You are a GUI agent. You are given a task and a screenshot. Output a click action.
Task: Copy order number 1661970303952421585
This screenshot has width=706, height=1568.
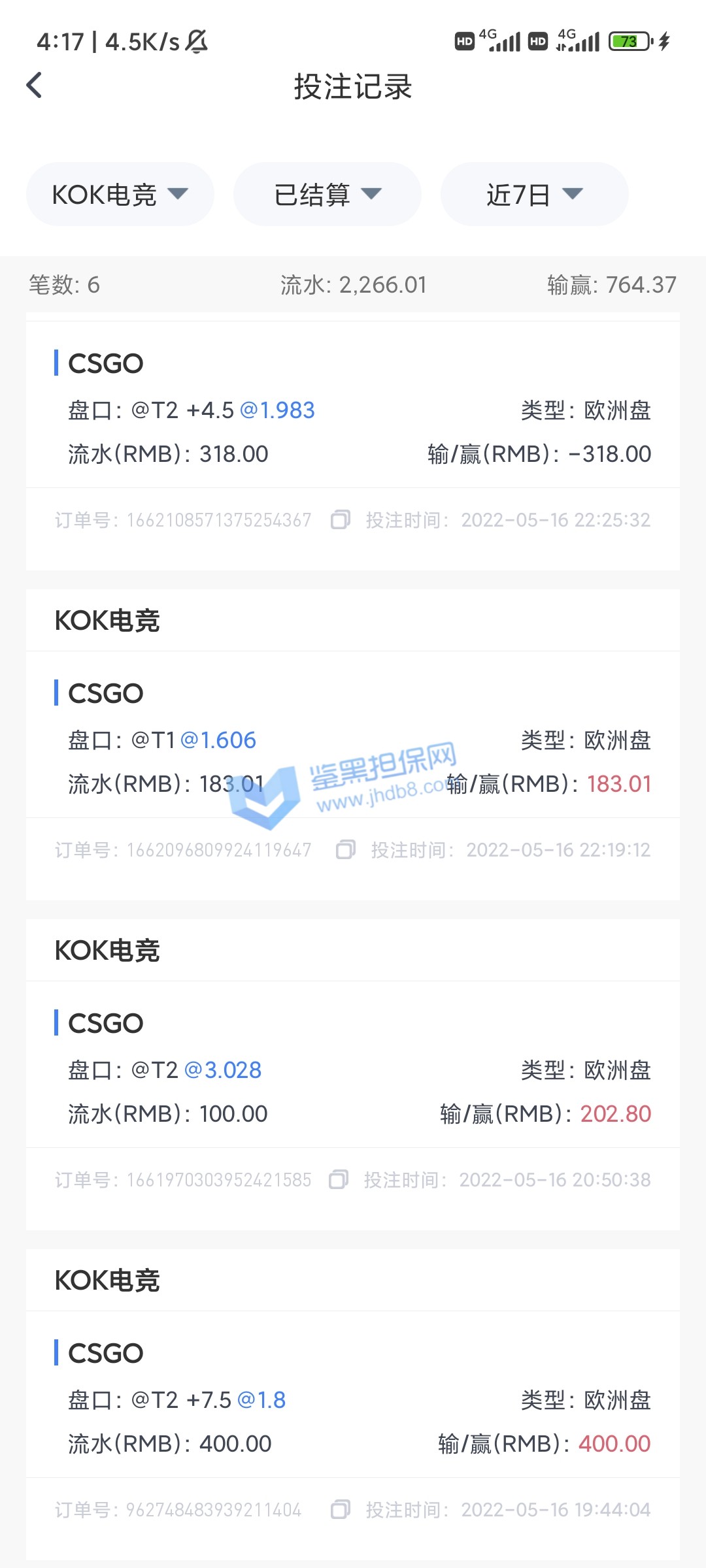click(x=338, y=1180)
